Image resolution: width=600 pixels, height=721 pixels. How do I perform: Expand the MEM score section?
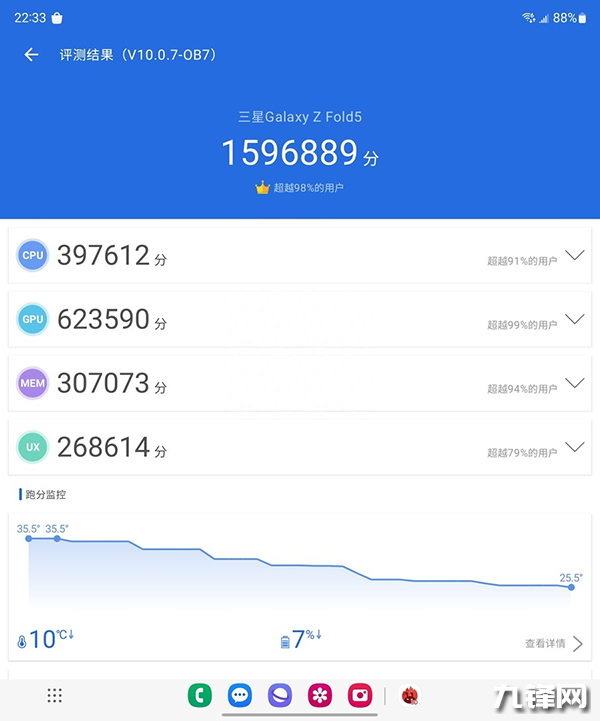pyautogui.click(x=574, y=383)
